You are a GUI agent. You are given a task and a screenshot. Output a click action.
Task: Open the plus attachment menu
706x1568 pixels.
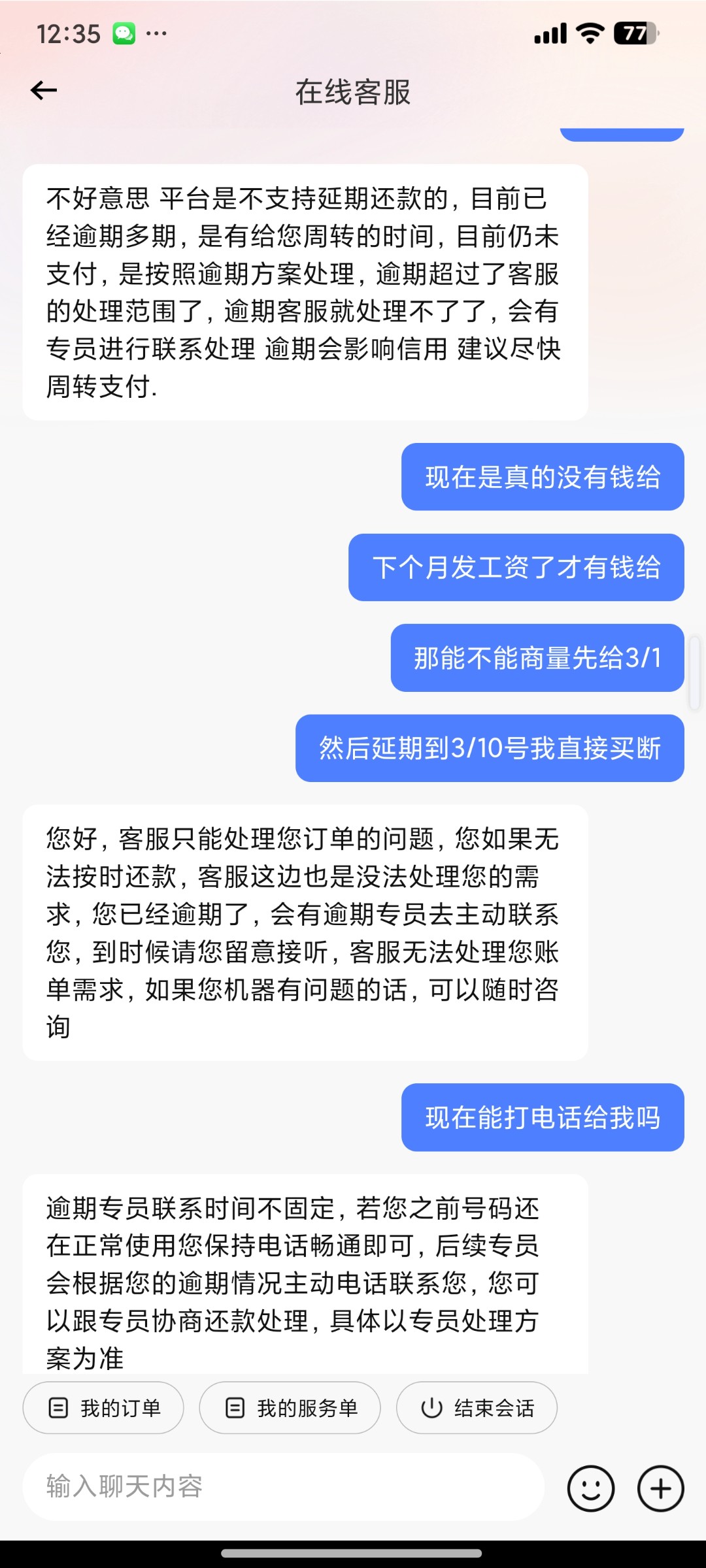(661, 1489)
